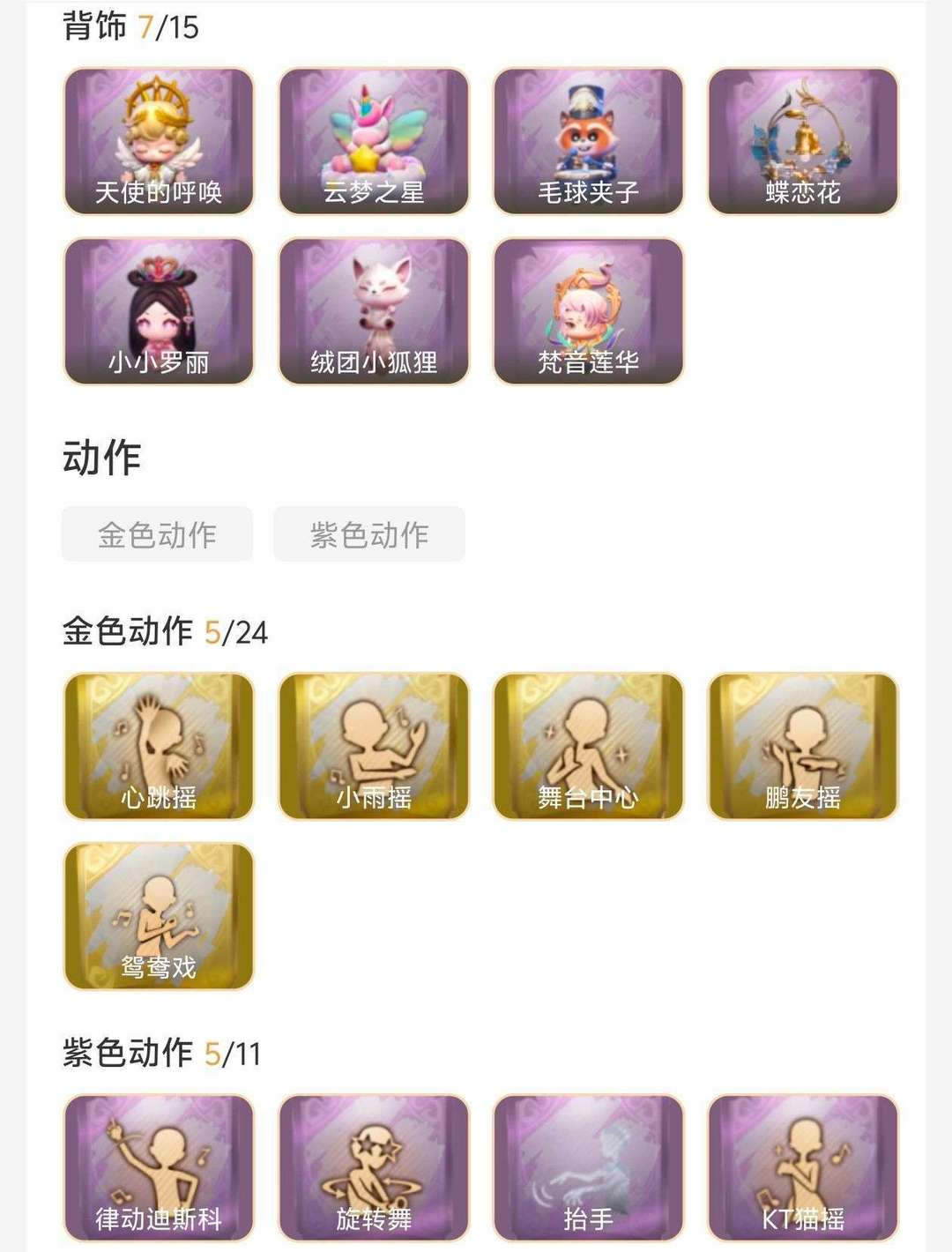Select the 小小罗丽 tile
This screenshot has width=952, height=1252.
tap(159, 311)
